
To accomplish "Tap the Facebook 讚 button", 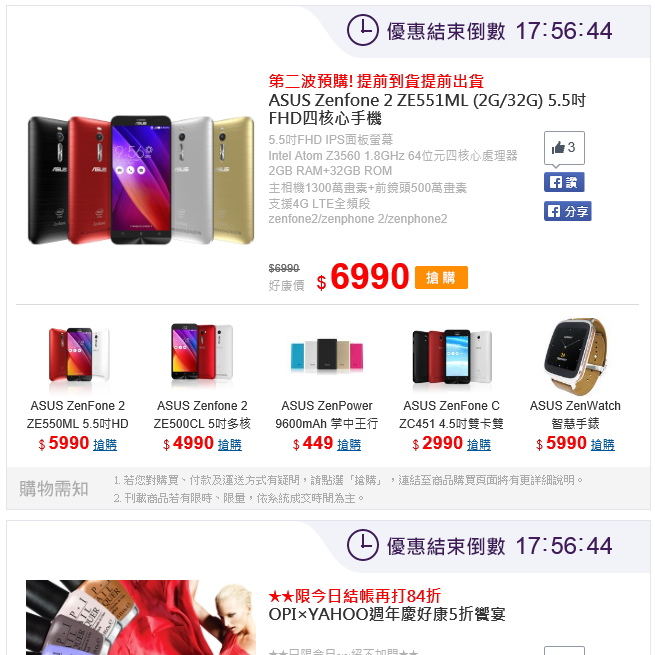I will click(x=564, y=182).
